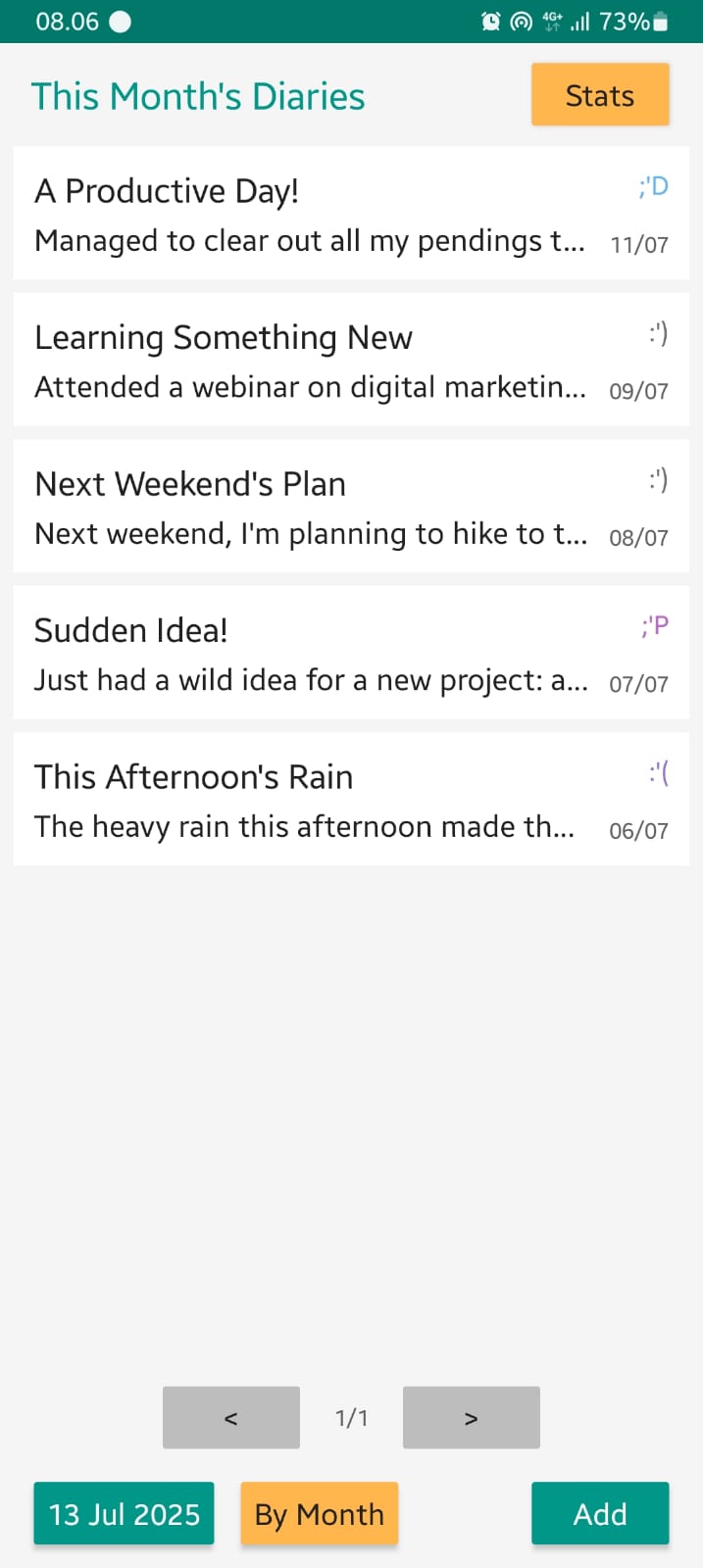Open the 'Learning Something New' entry
The width and height of the screenshot is (703, 1568).
351,360
